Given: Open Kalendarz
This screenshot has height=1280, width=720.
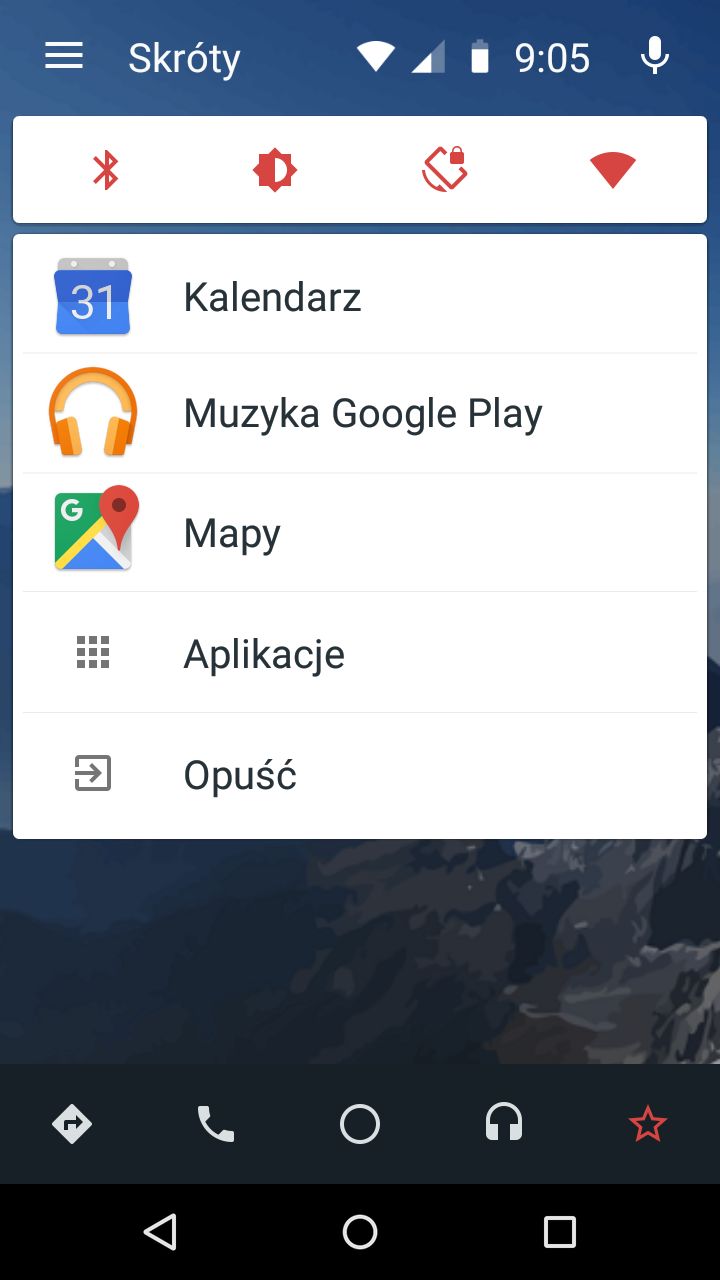Looking at the screenshot, I should 360,297.
